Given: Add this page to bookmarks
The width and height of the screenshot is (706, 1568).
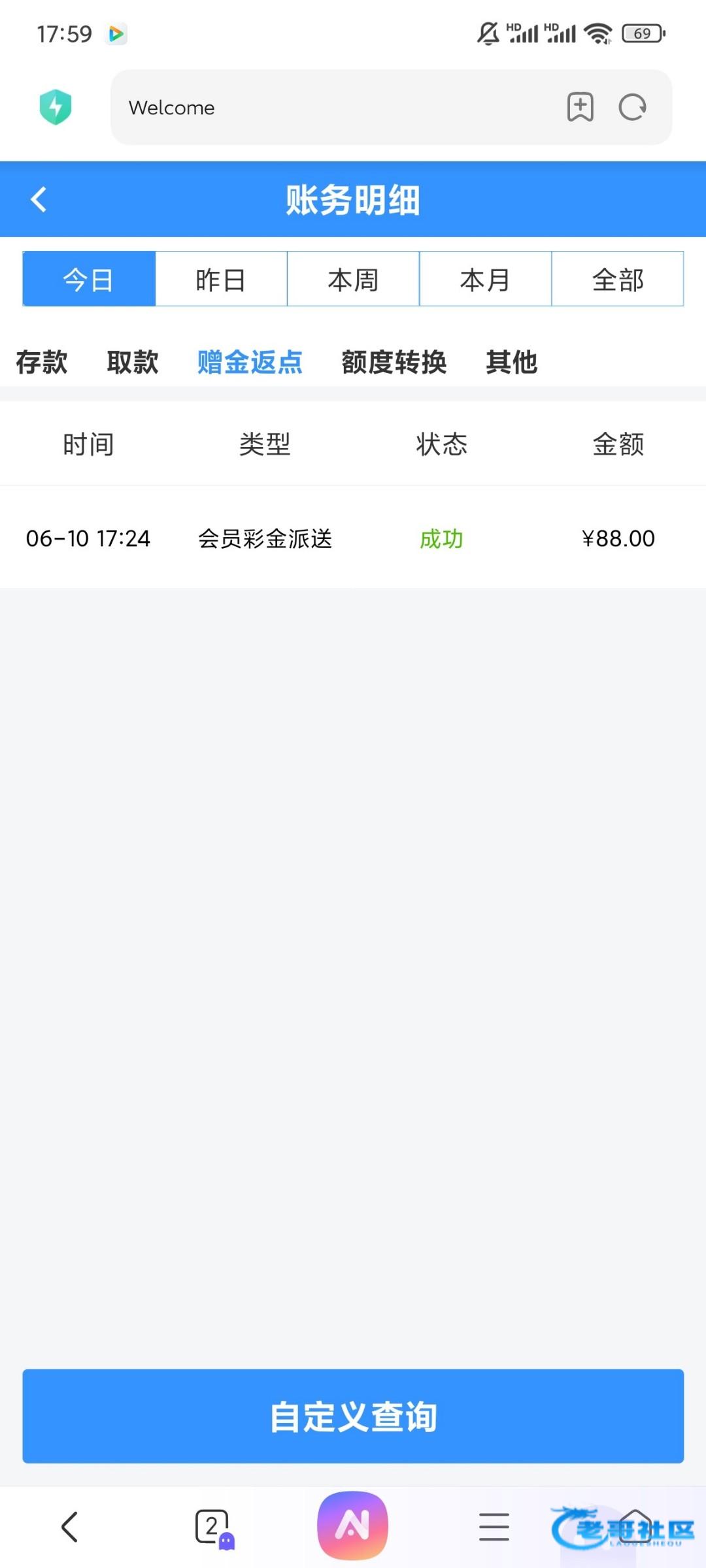Looking at the screenshot, I should (x=580, y=108).
